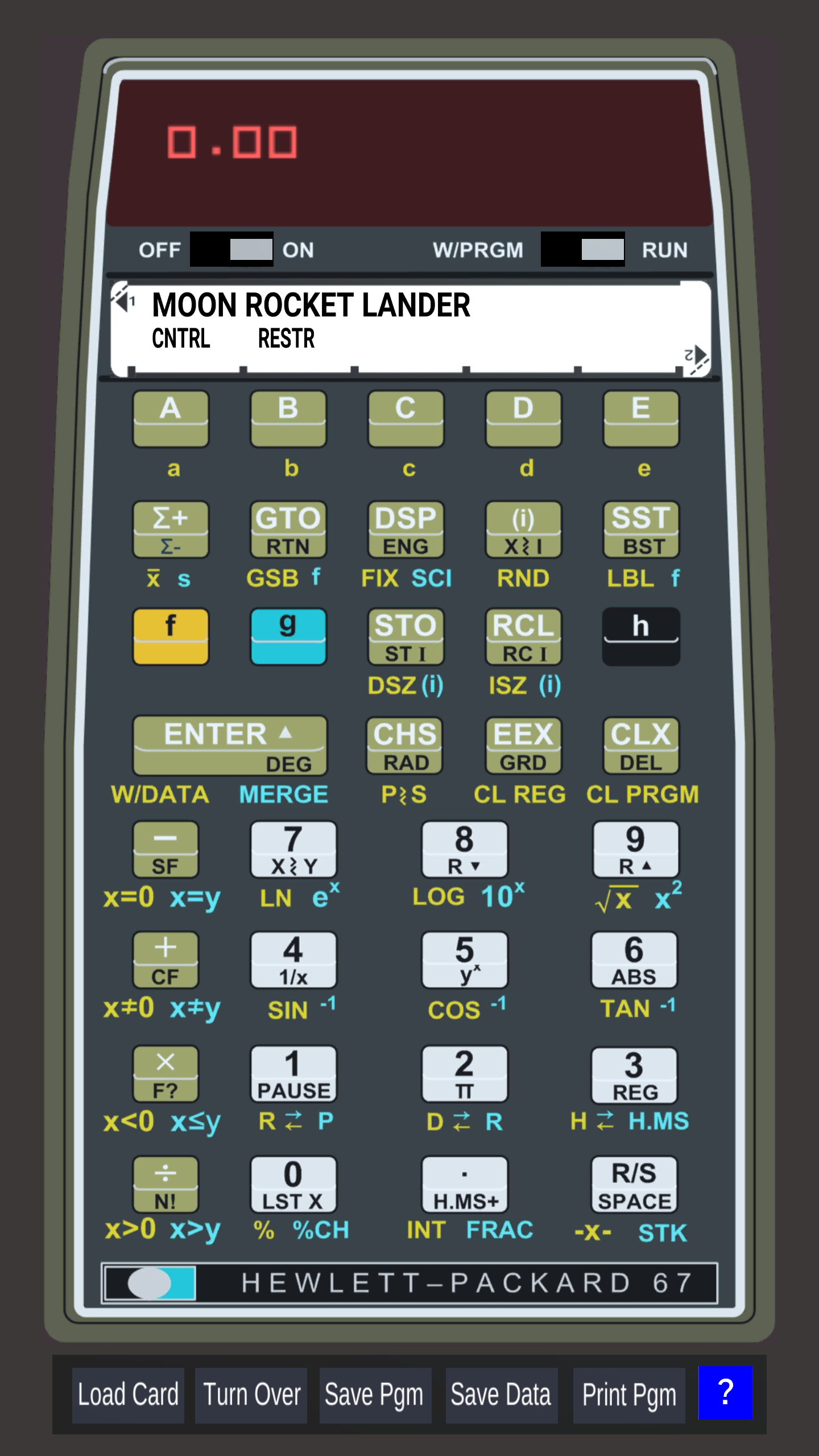This screenshot has height=1456, width=819.
Task: Tap Save Data button
Action: 501,1395
